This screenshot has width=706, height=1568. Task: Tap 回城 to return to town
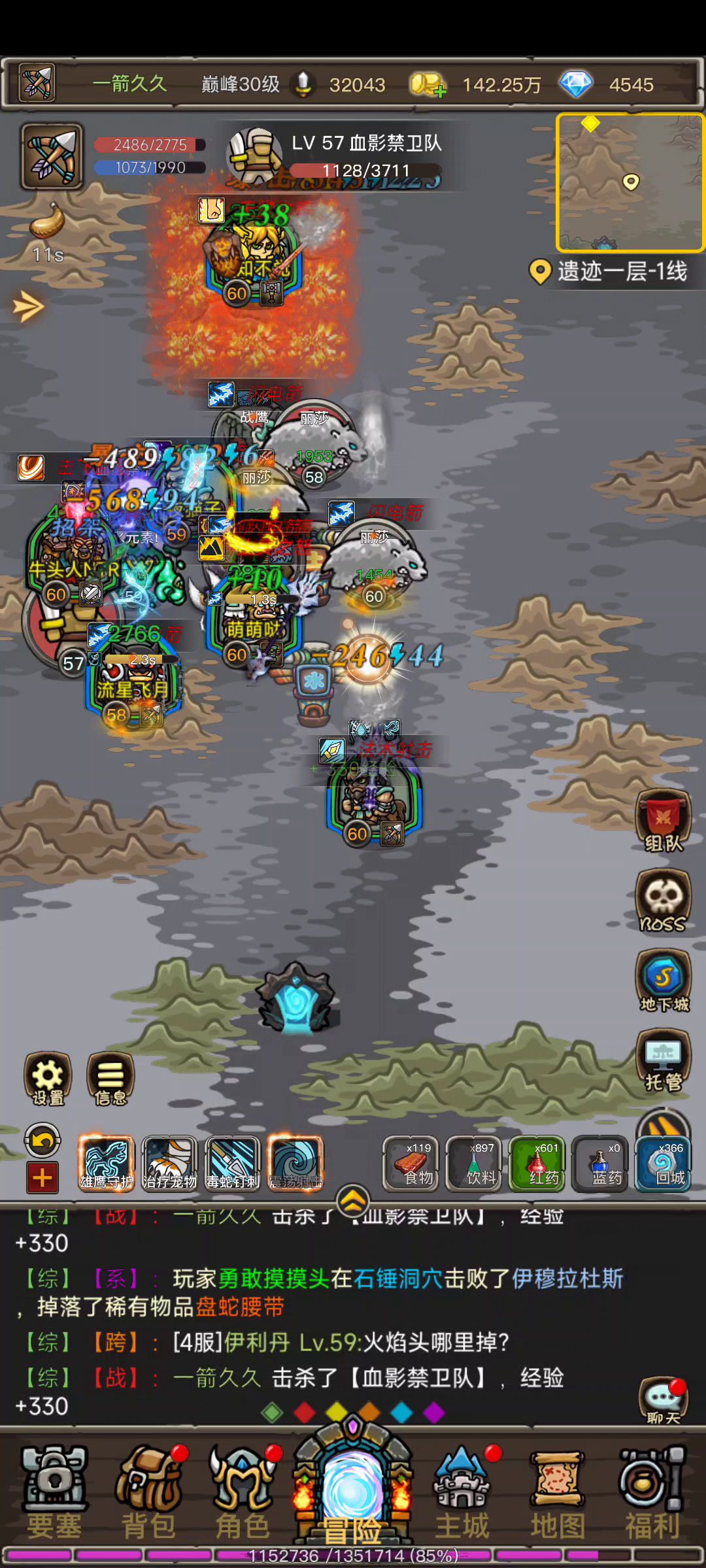663,1164
